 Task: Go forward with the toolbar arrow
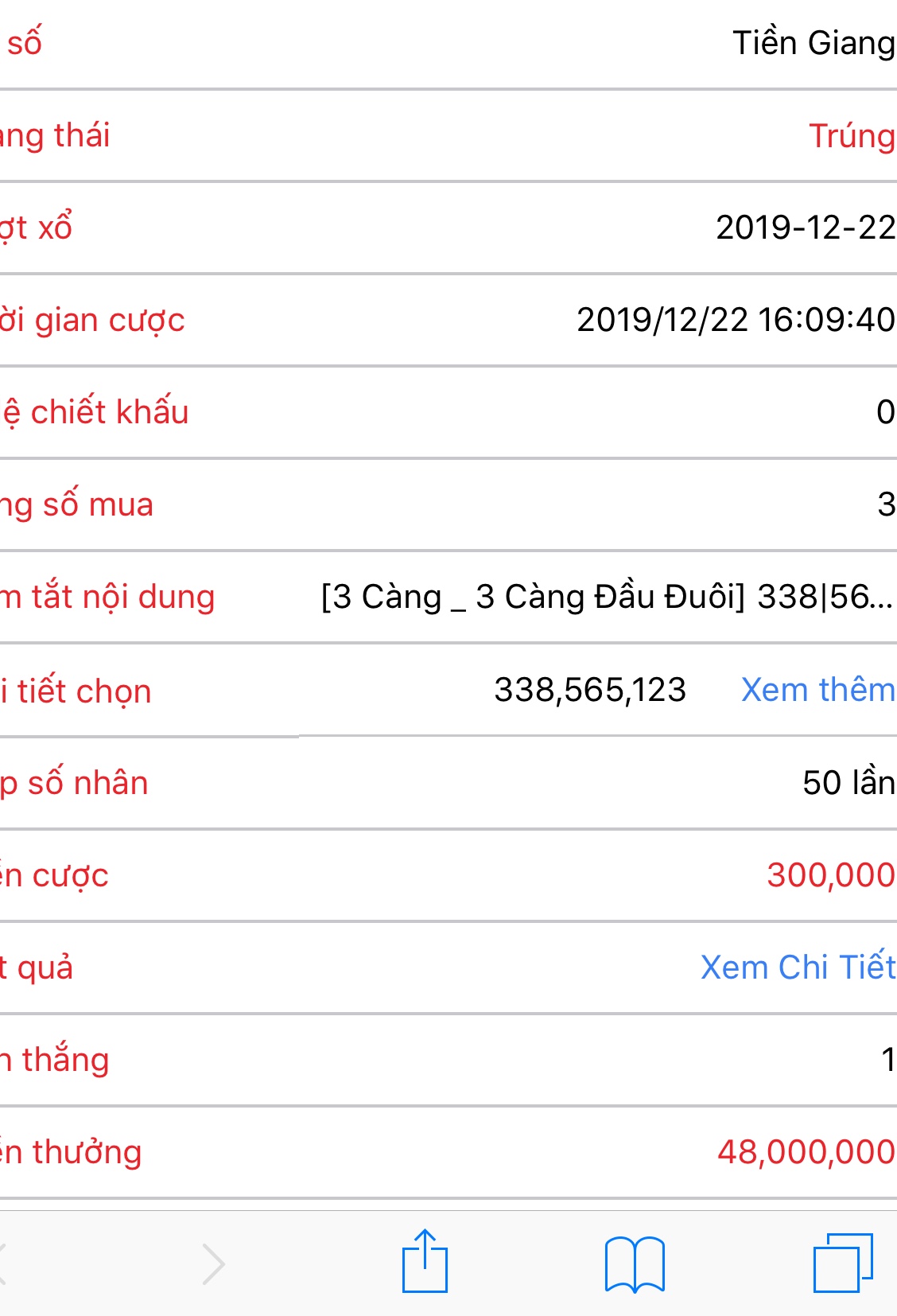tap(213, 1263)
